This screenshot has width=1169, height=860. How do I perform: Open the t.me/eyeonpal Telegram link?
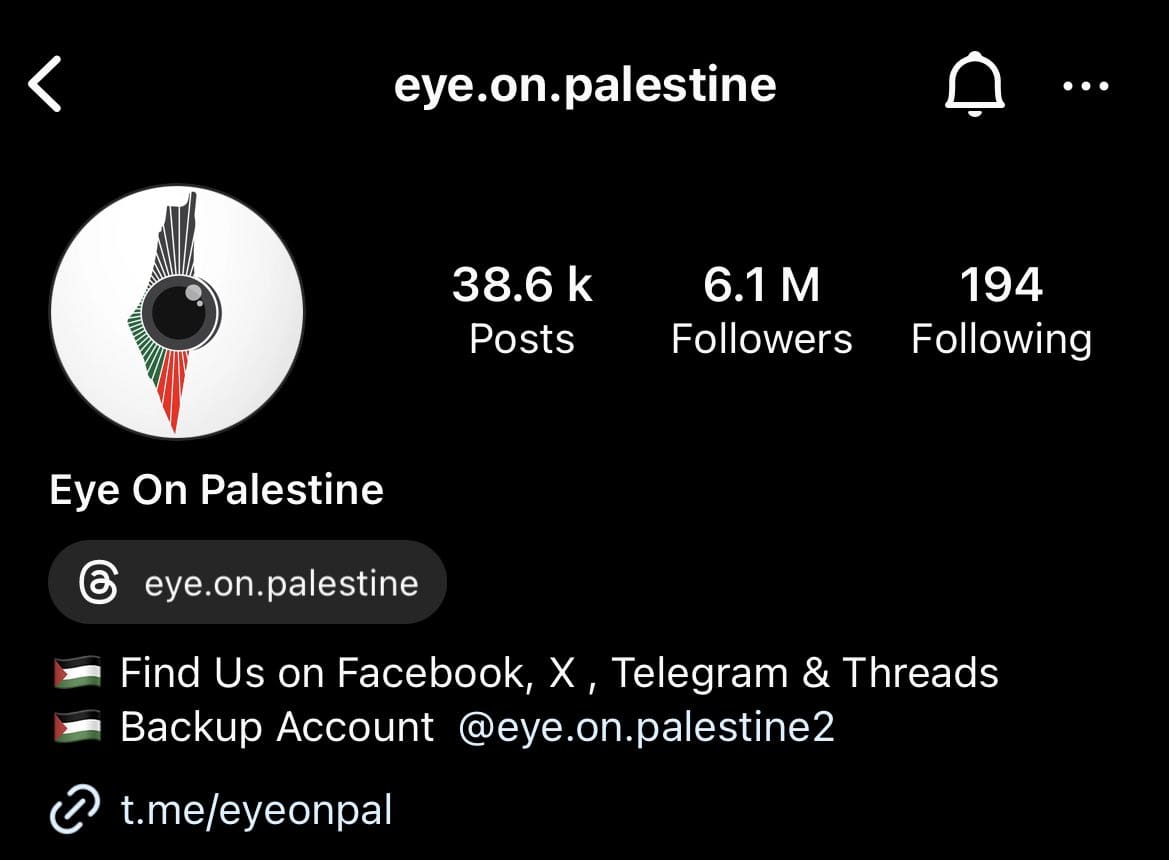pos(255,810)
